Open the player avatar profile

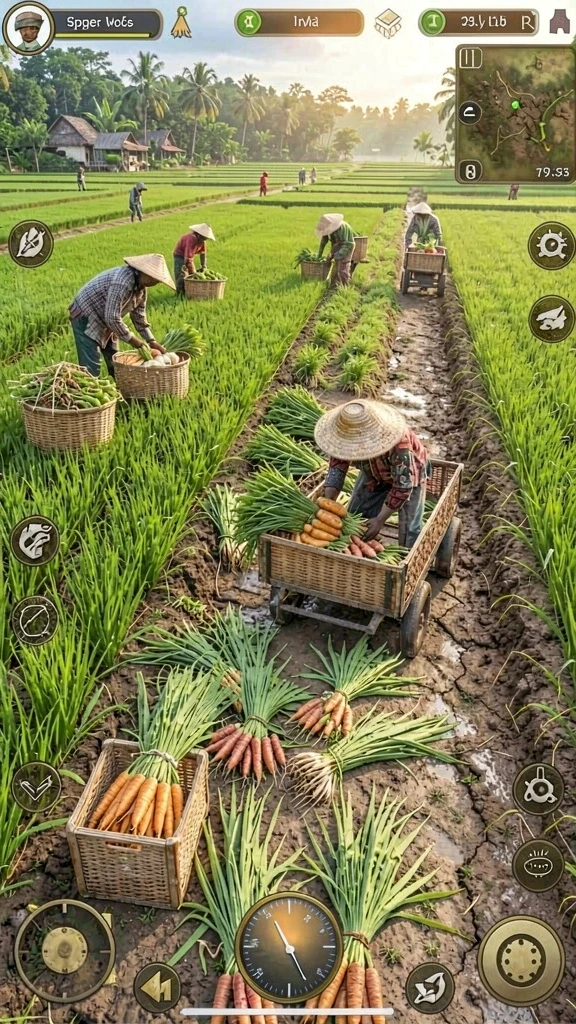[x=28, y=28]
